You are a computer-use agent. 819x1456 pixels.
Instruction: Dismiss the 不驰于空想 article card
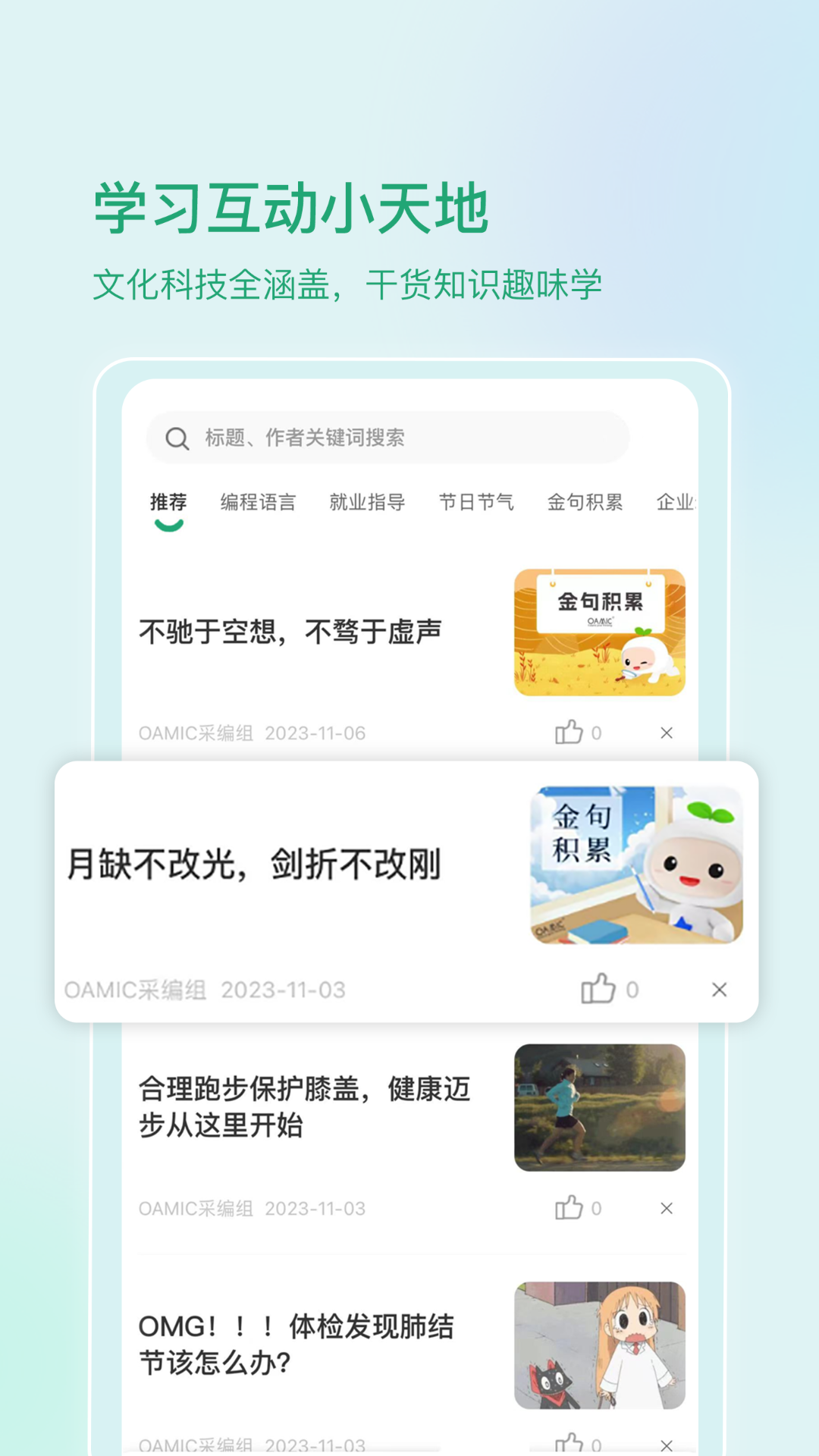(x=666, y=733)
